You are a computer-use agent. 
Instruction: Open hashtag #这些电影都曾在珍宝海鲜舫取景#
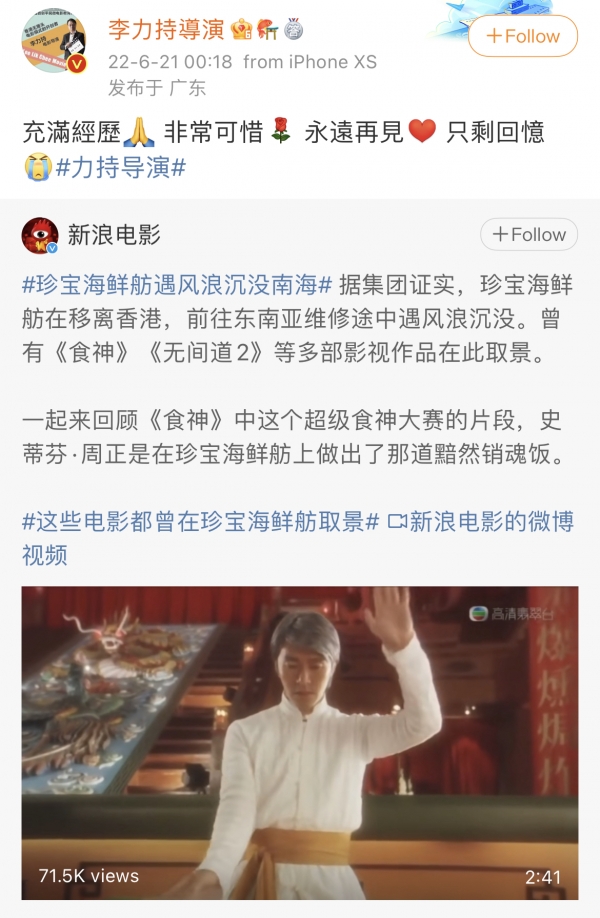coord(200,521)
